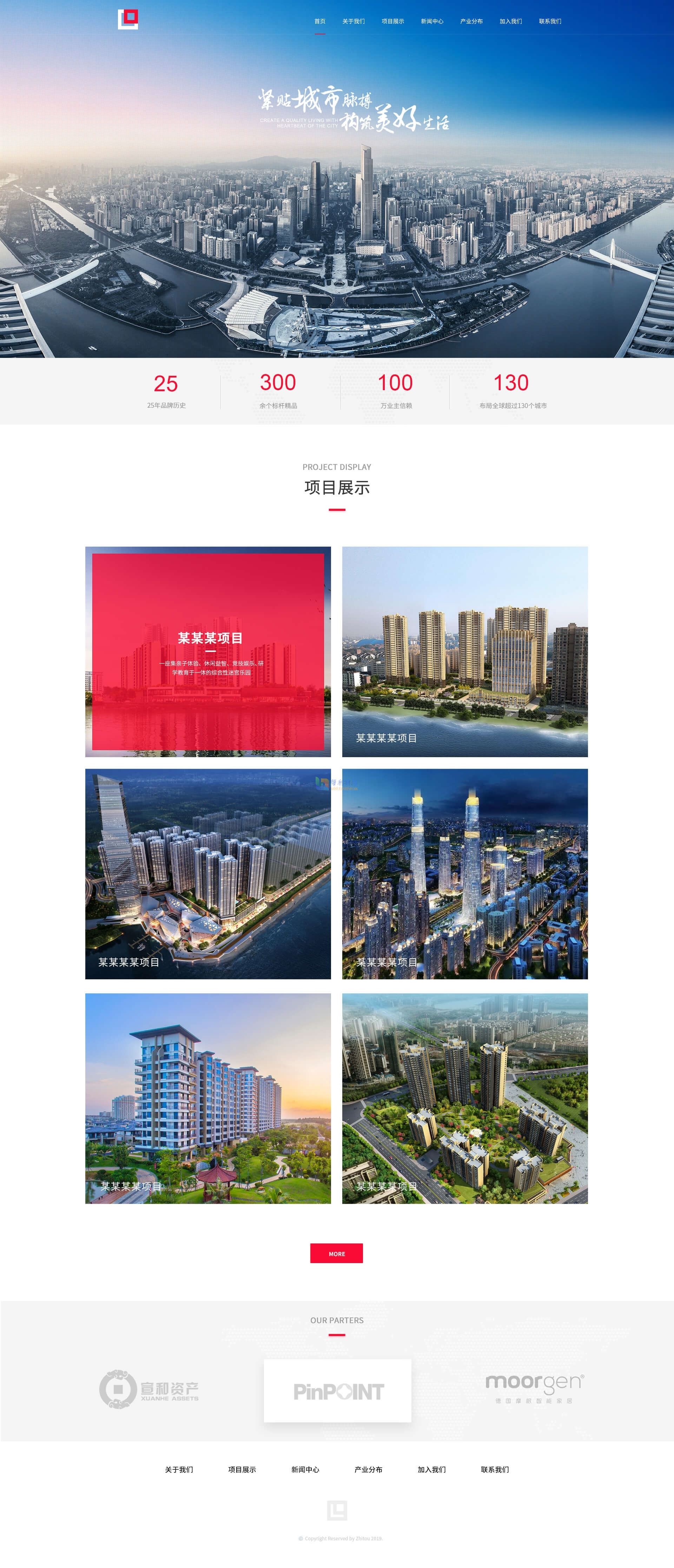Select 产业分布 in the header navigation

coord(471,21)
